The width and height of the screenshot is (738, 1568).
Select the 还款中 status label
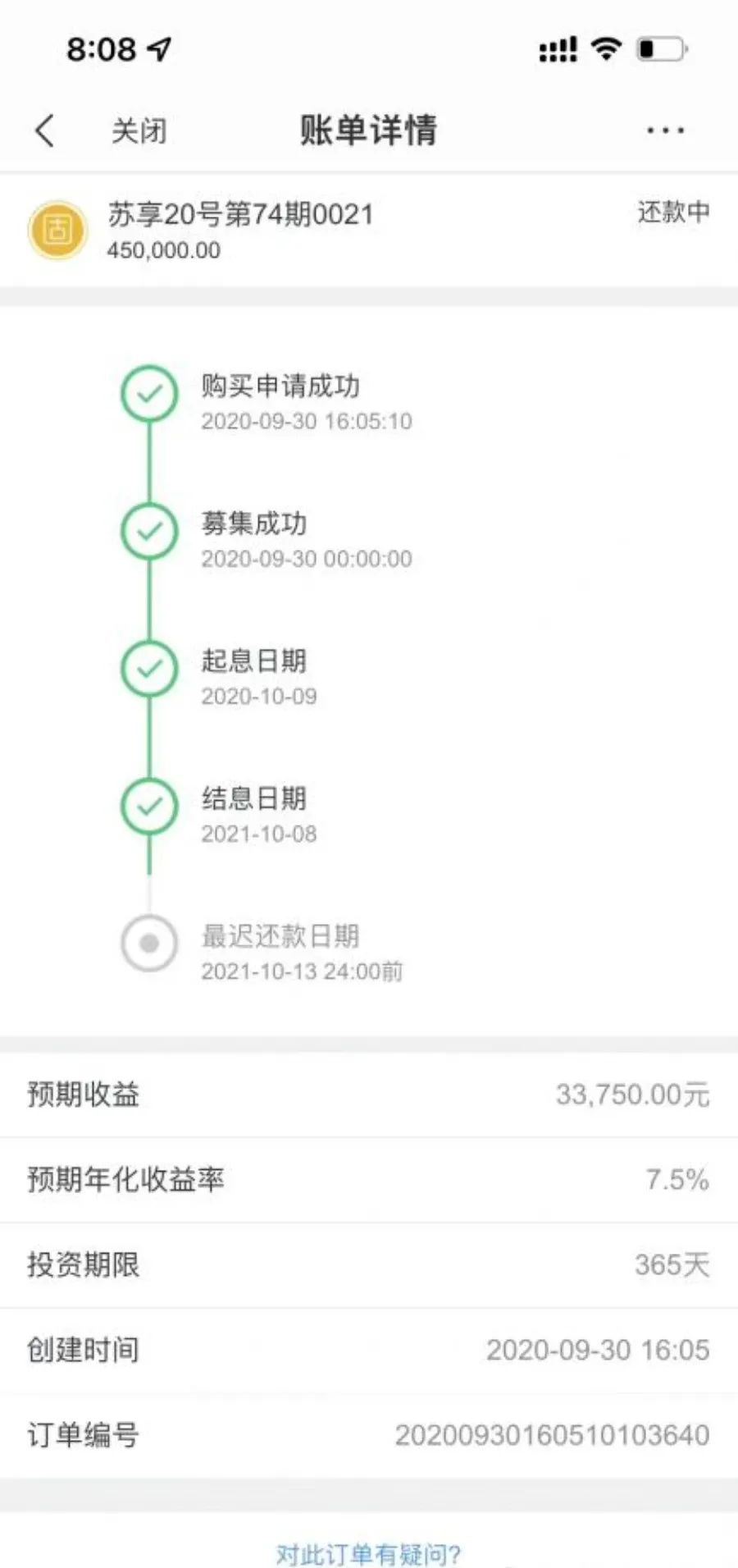point(672,213)
